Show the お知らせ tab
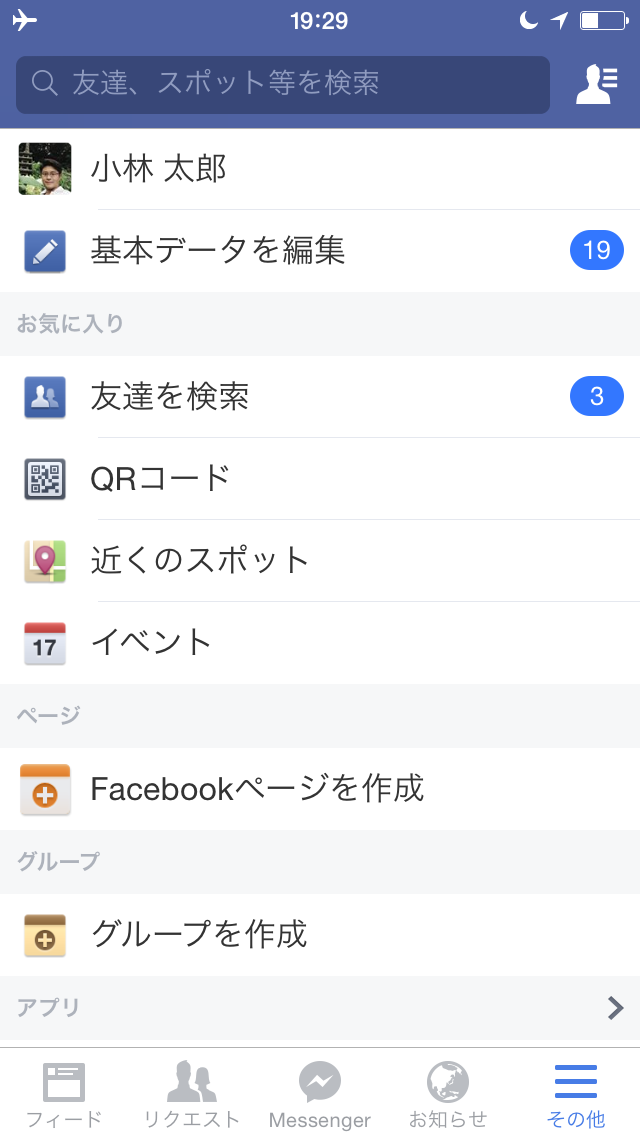The image size is (640, 1136). 448,1094
